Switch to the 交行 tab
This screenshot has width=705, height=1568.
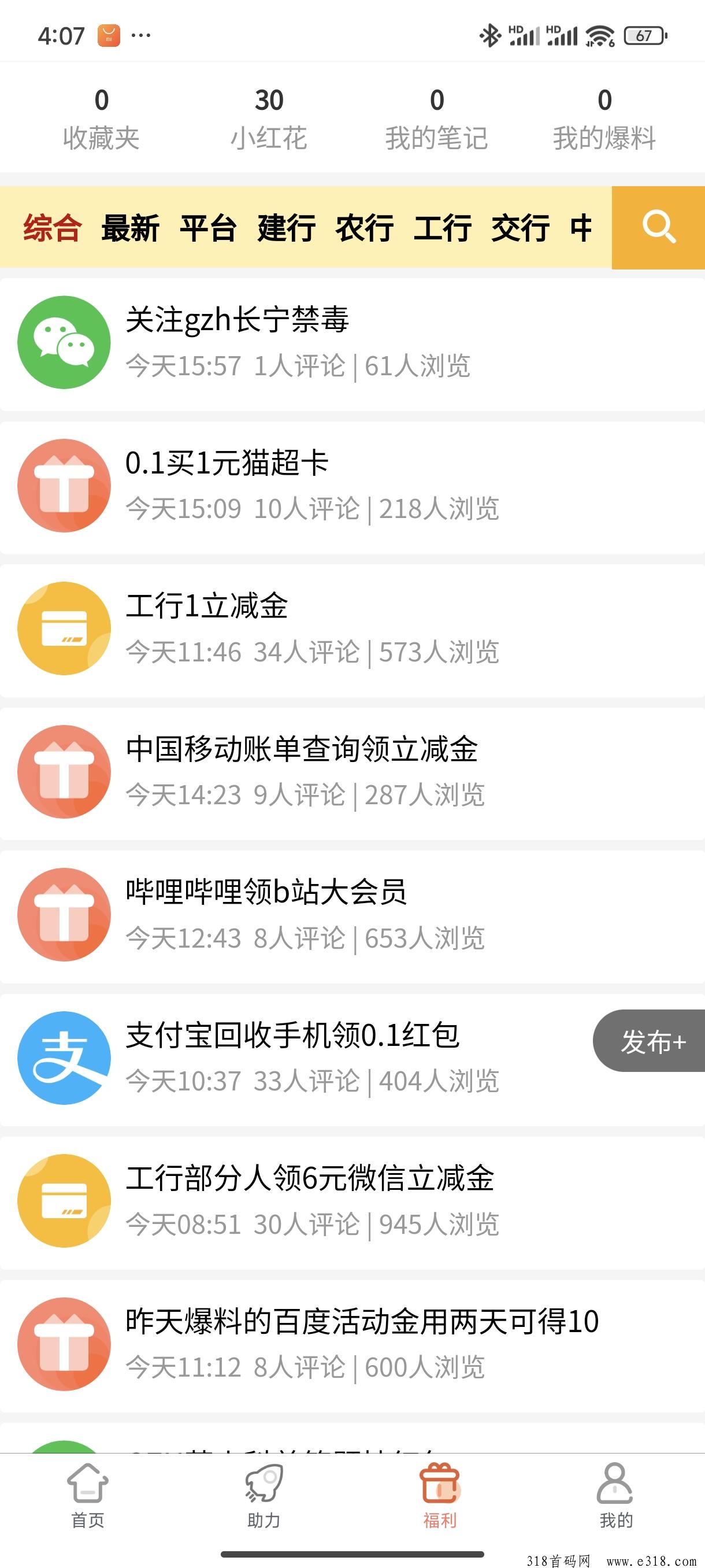click(520, 228)
